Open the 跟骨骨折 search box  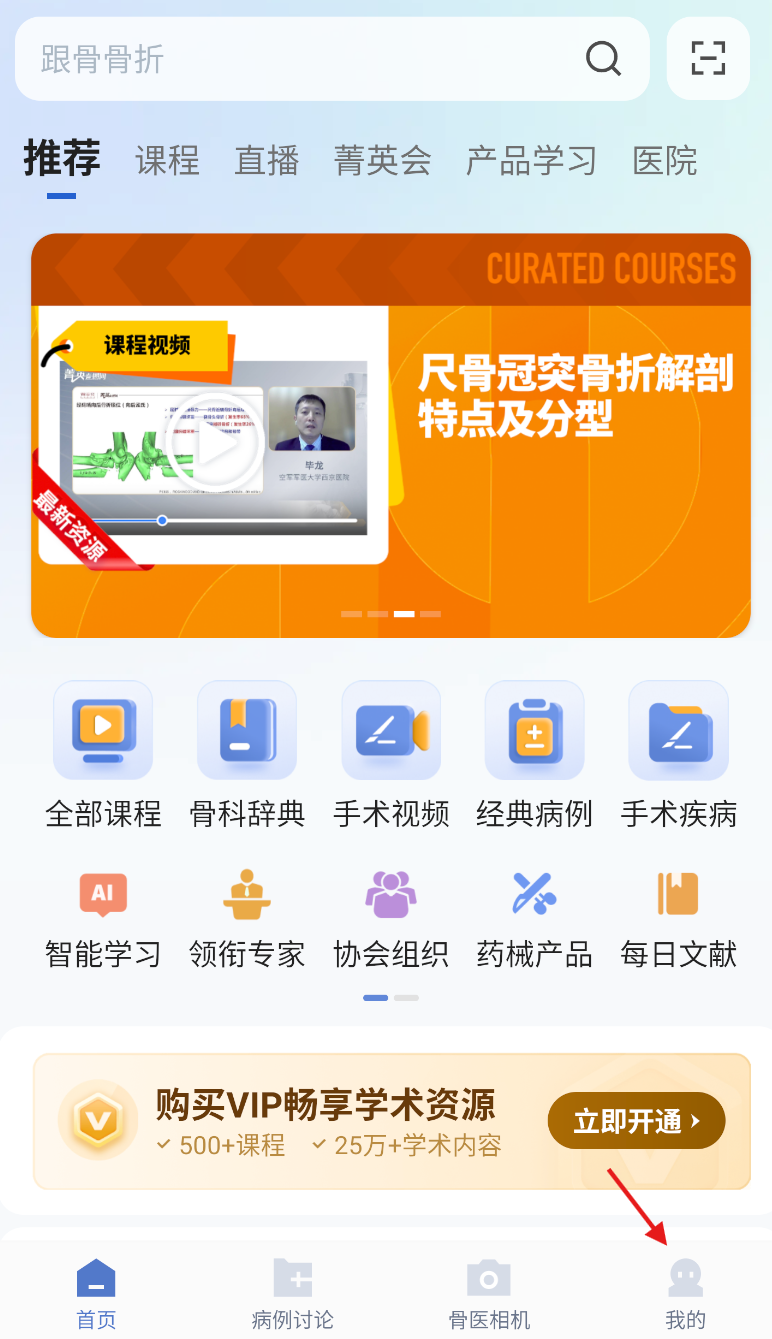(300, 59)
